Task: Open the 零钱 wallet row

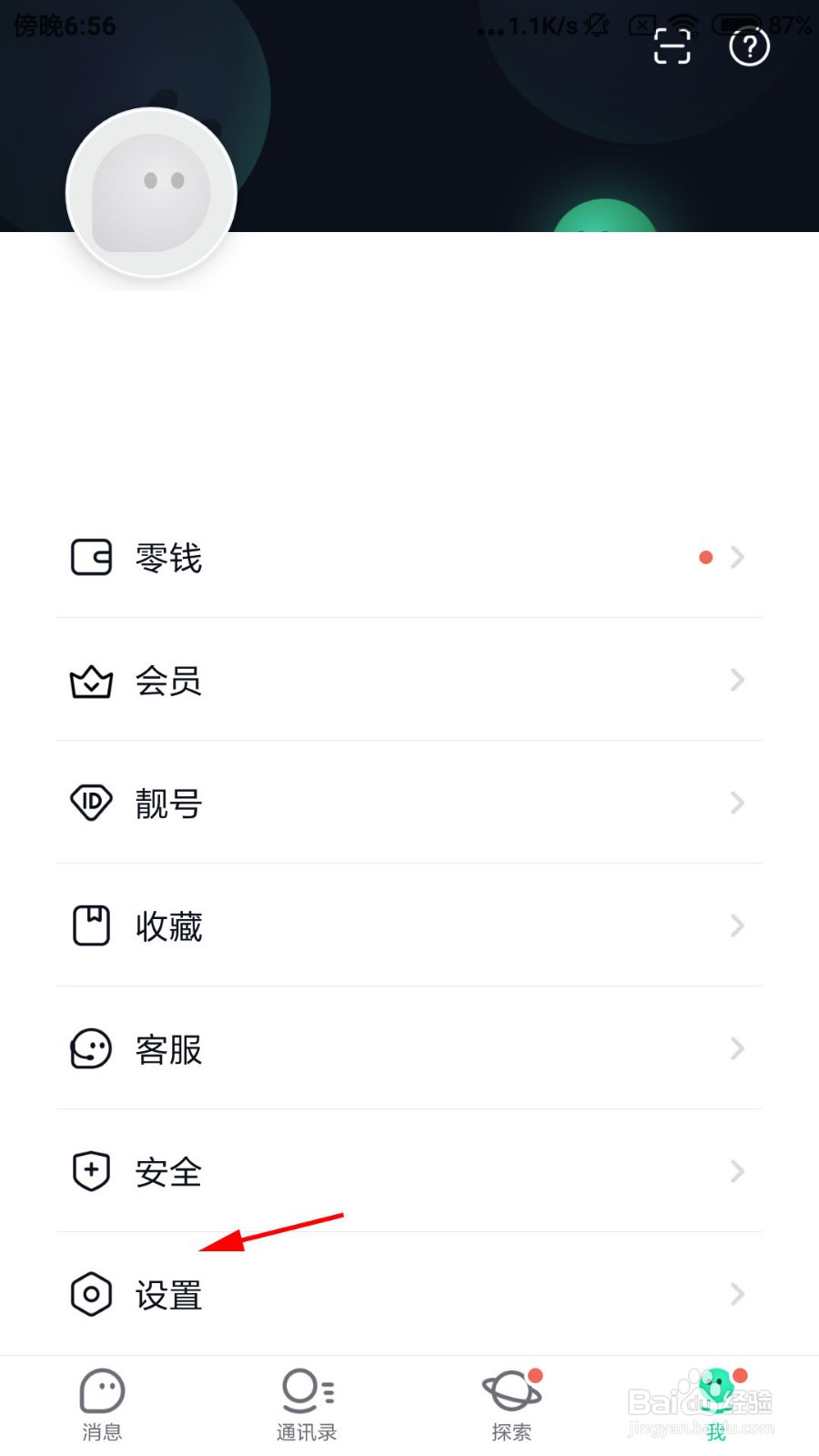Action: [x=409, y=557]
